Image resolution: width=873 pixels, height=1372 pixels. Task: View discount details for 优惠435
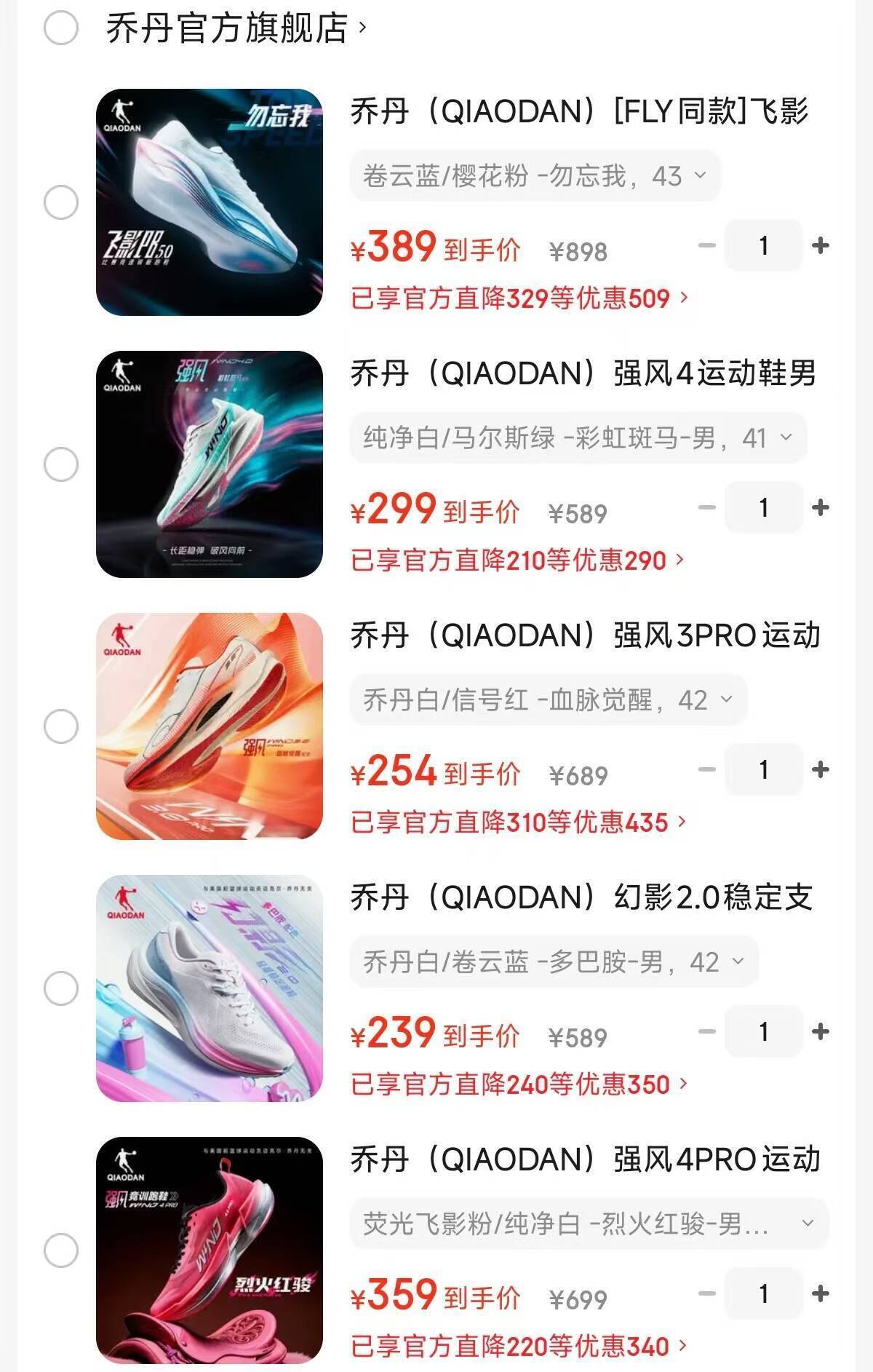518,822
